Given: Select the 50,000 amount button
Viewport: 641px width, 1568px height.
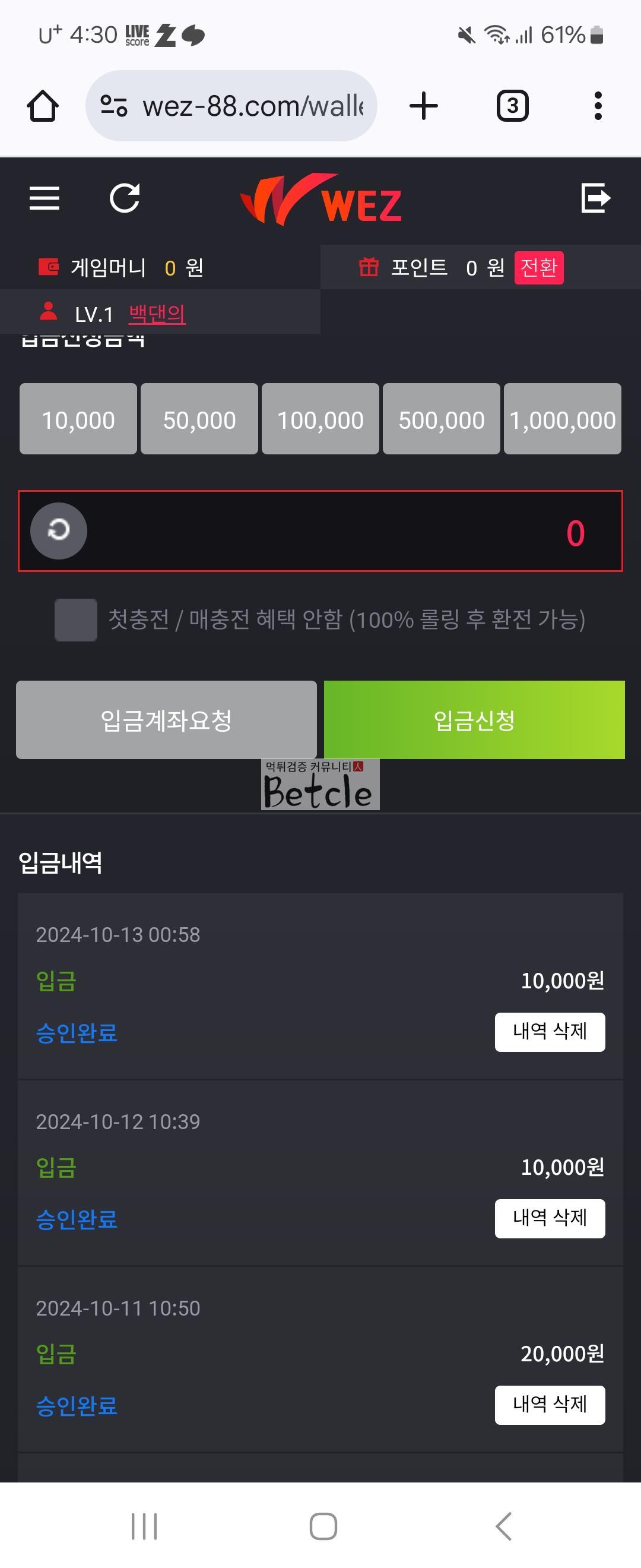Looking at the screenshot, I should click(x=199, y=419).
